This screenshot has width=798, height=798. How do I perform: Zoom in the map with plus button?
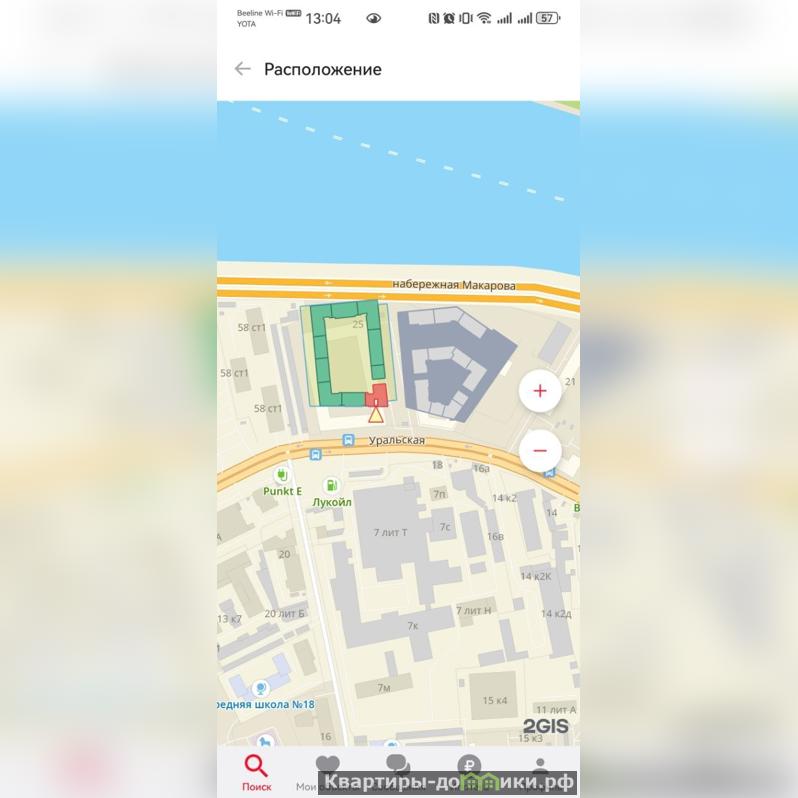[x=540, y=391]
